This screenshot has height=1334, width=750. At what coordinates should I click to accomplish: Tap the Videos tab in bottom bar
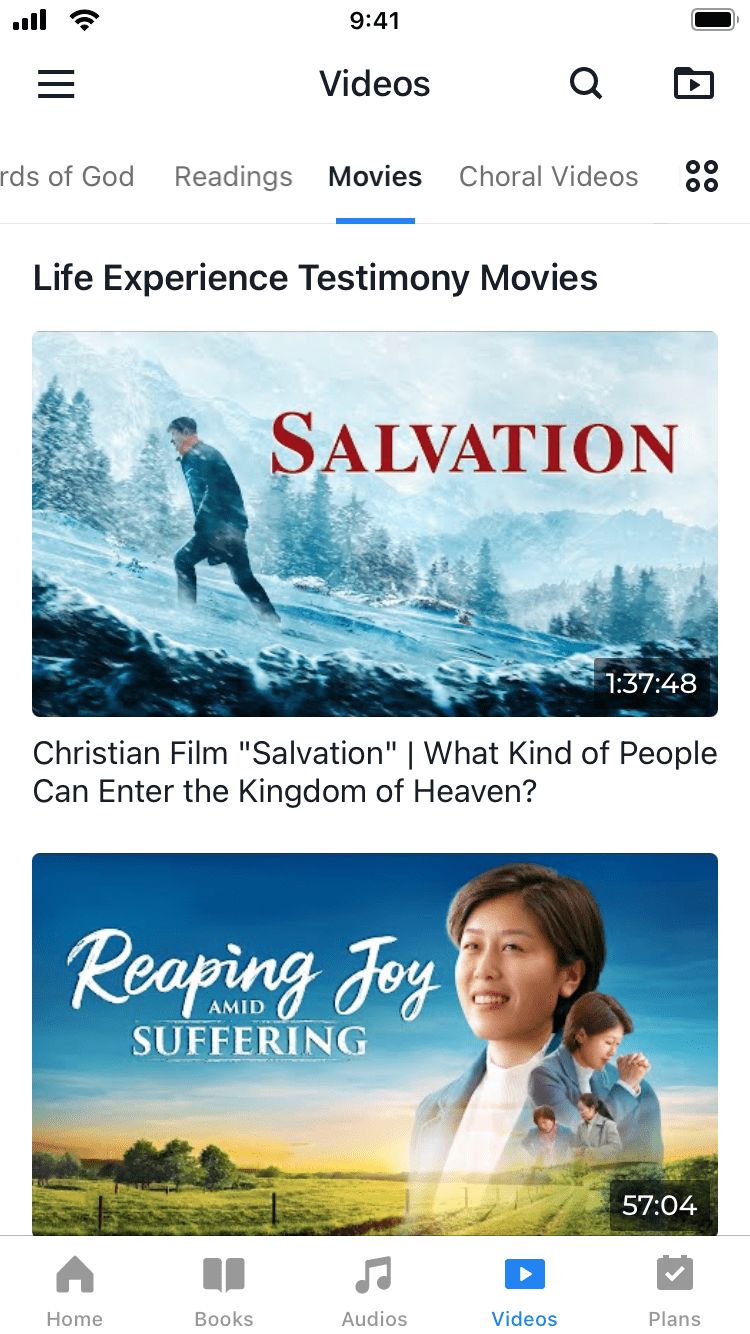click(x=525, y=1290)
